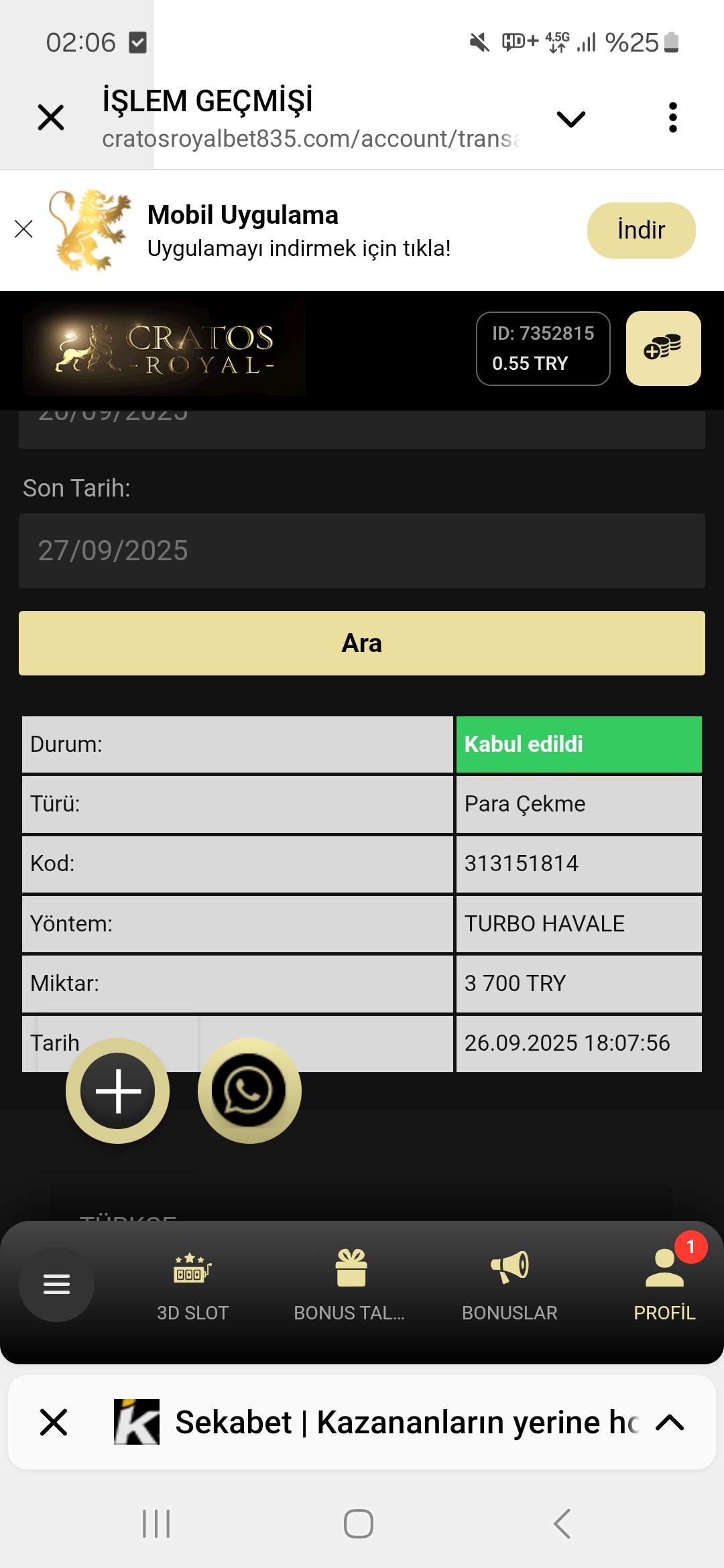Open the hamburger menu drawer

click(x=56, y=1284)
